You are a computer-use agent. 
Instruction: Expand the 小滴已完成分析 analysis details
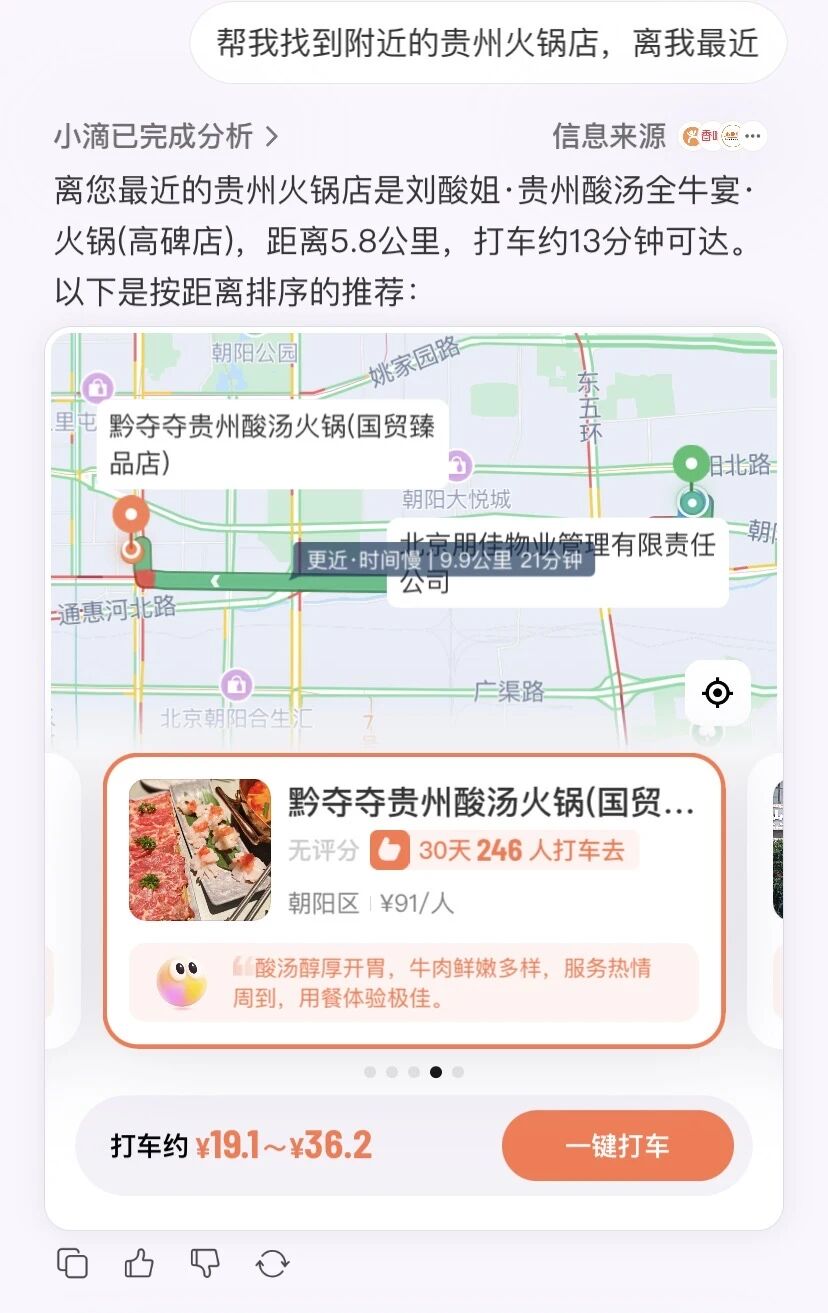pos(166,136)
